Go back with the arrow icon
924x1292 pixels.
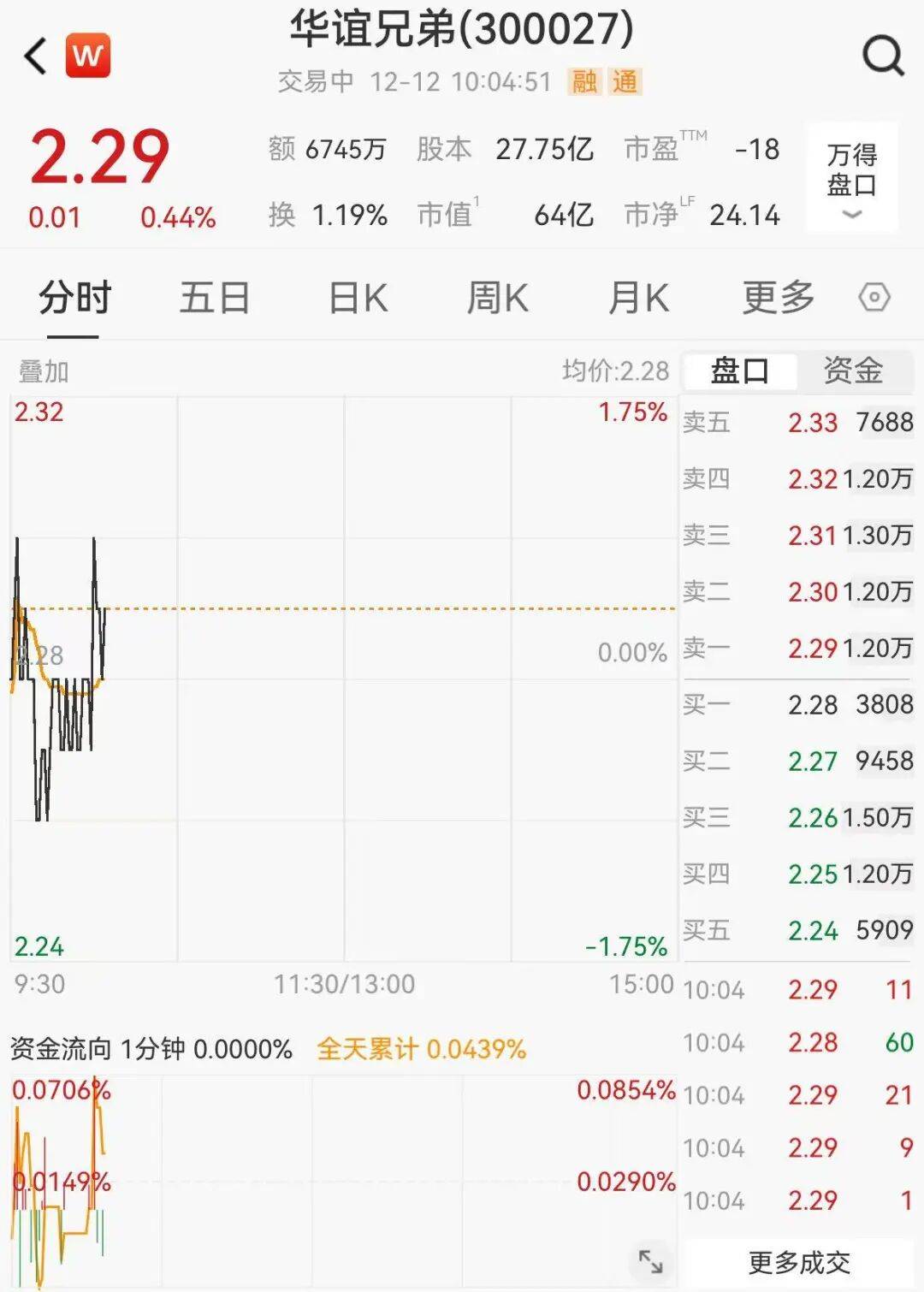pyautogui.click(x=36, y=57)
